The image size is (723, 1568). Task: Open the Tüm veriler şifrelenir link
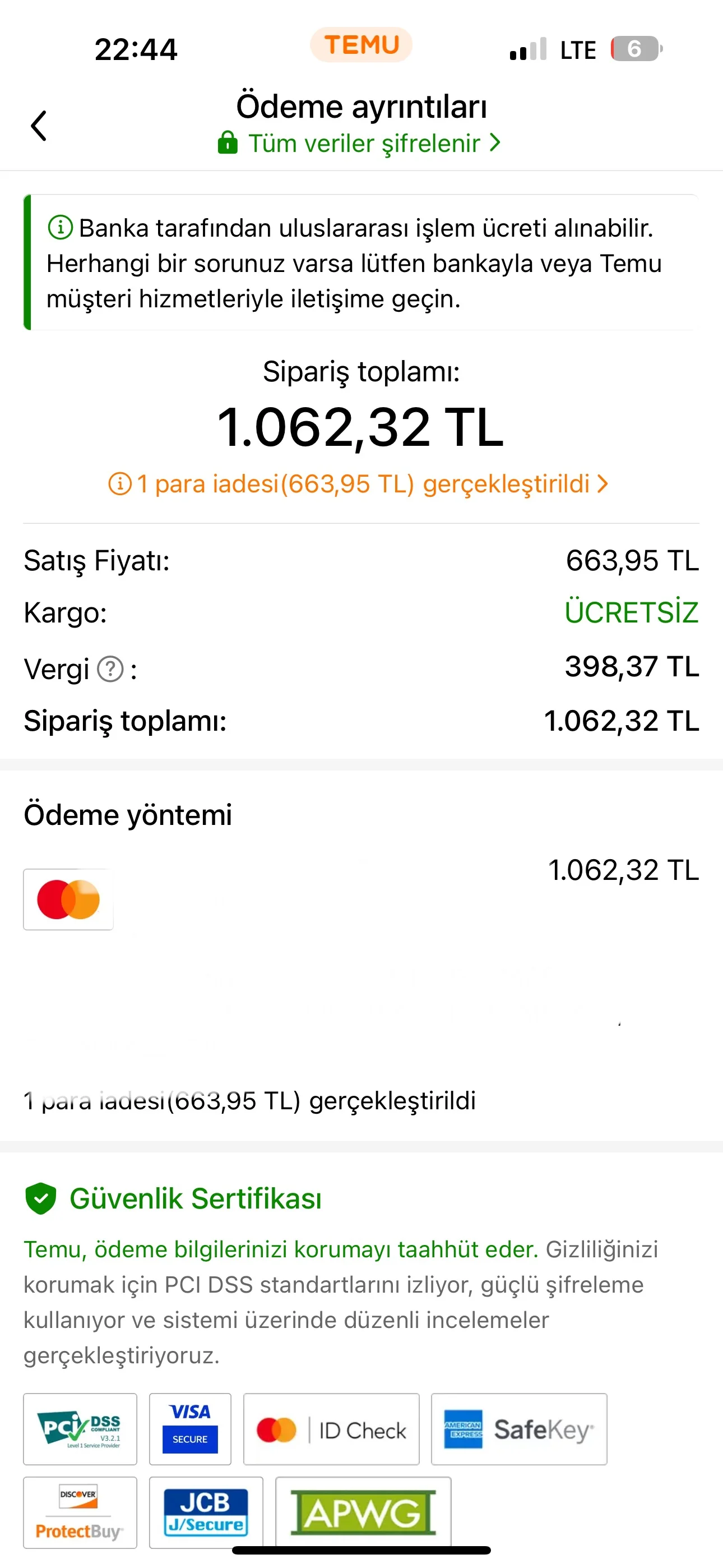coord(360,144)
